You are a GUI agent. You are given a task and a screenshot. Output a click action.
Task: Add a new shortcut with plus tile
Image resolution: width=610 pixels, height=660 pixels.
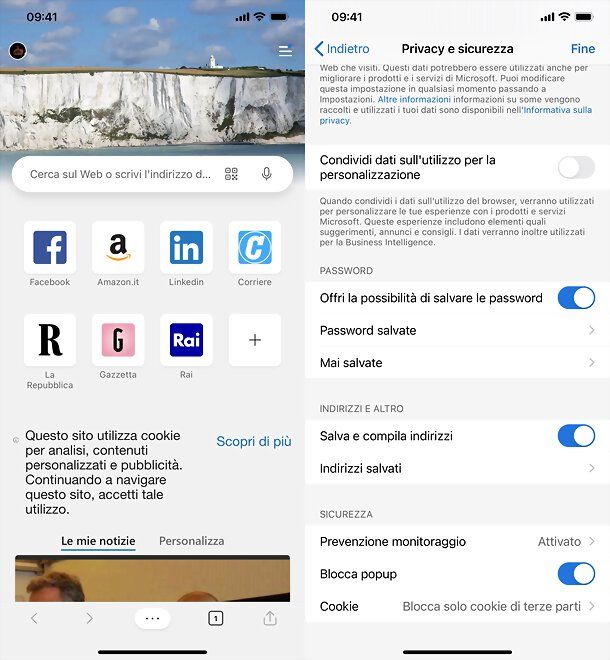pyautogui.click(x=254, y=341)
